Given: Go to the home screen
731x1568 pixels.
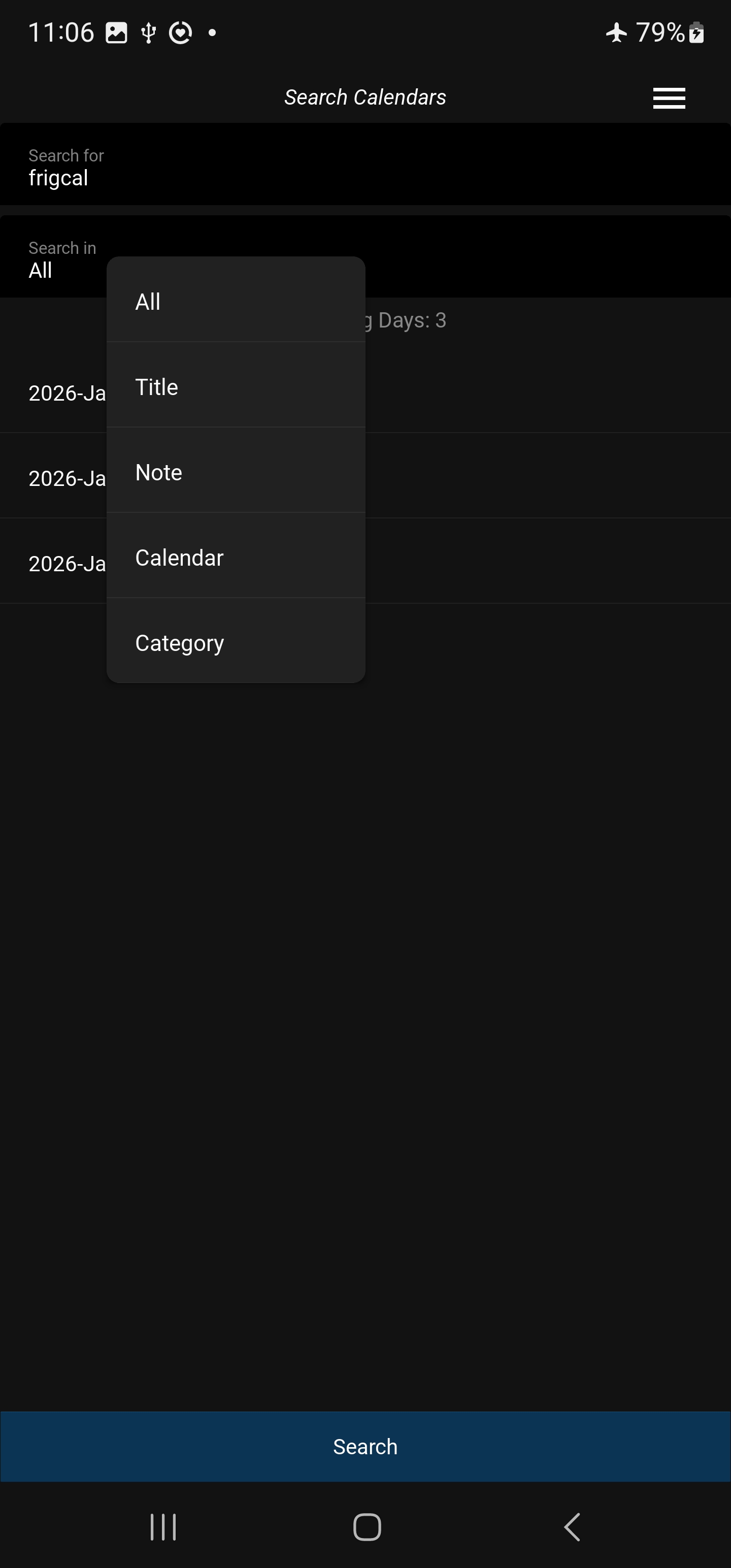Looking at the screenshot, I should 367,1526.
